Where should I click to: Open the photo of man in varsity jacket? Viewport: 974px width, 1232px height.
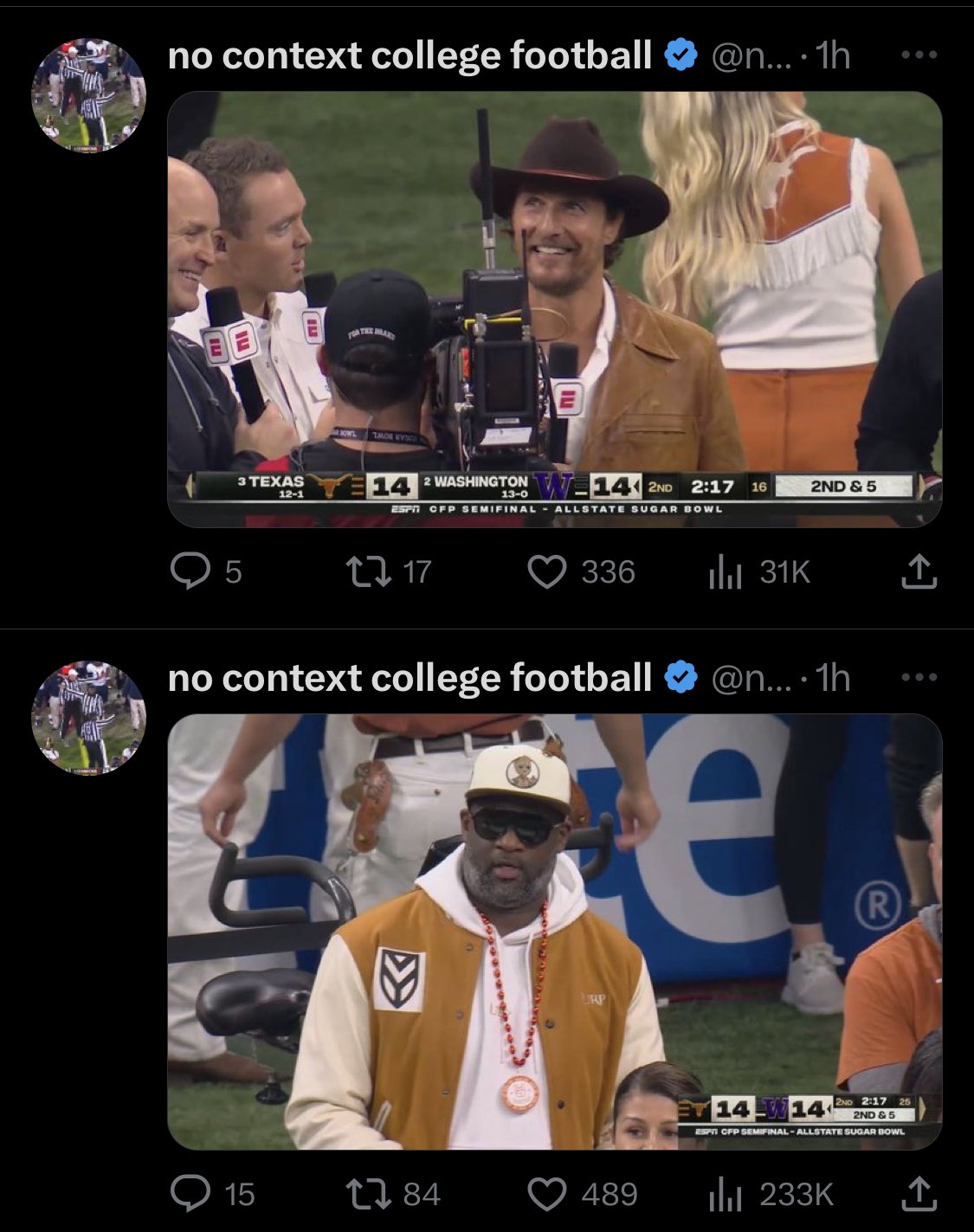pyautogui.click(x=554, y=931)
